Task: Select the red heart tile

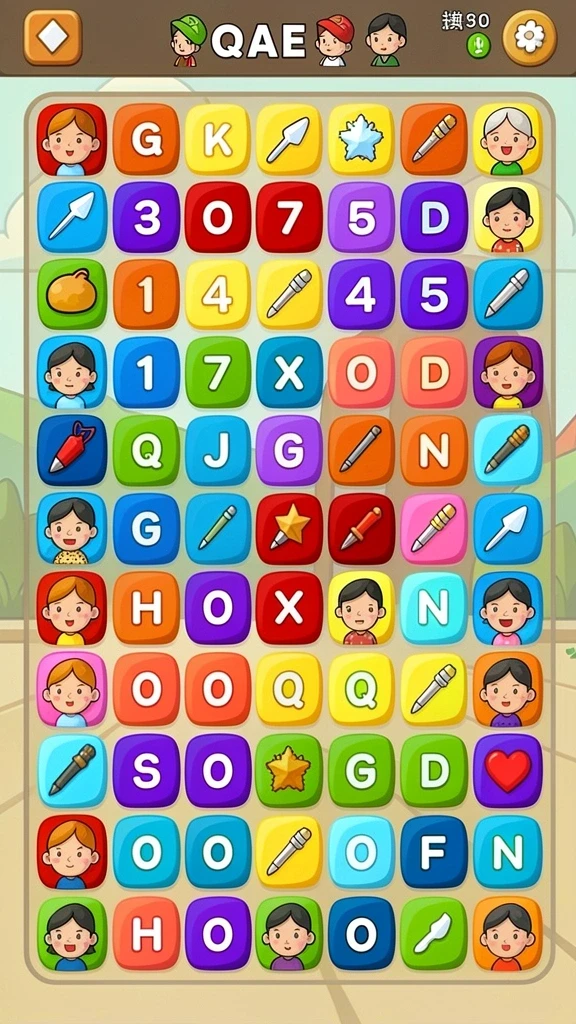Action: [x=508, y=771]
